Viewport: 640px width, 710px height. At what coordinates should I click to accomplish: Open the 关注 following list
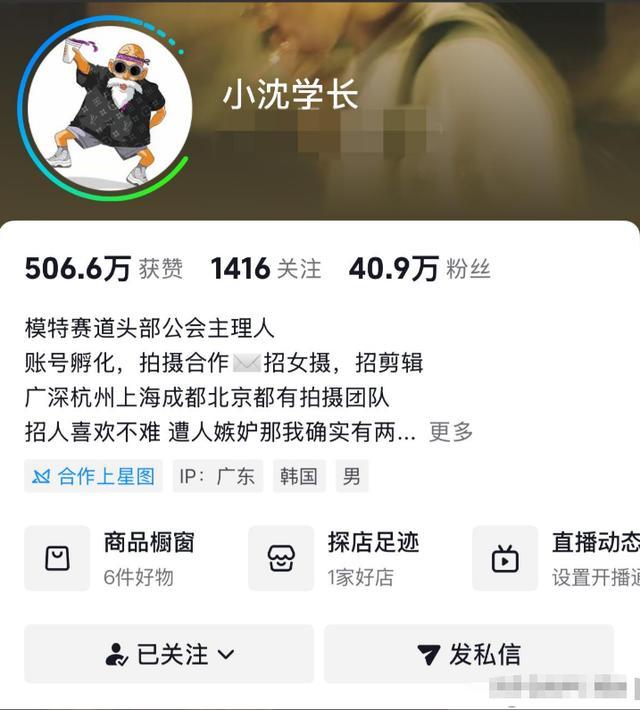pyautogui.click(x=265, y=269)
